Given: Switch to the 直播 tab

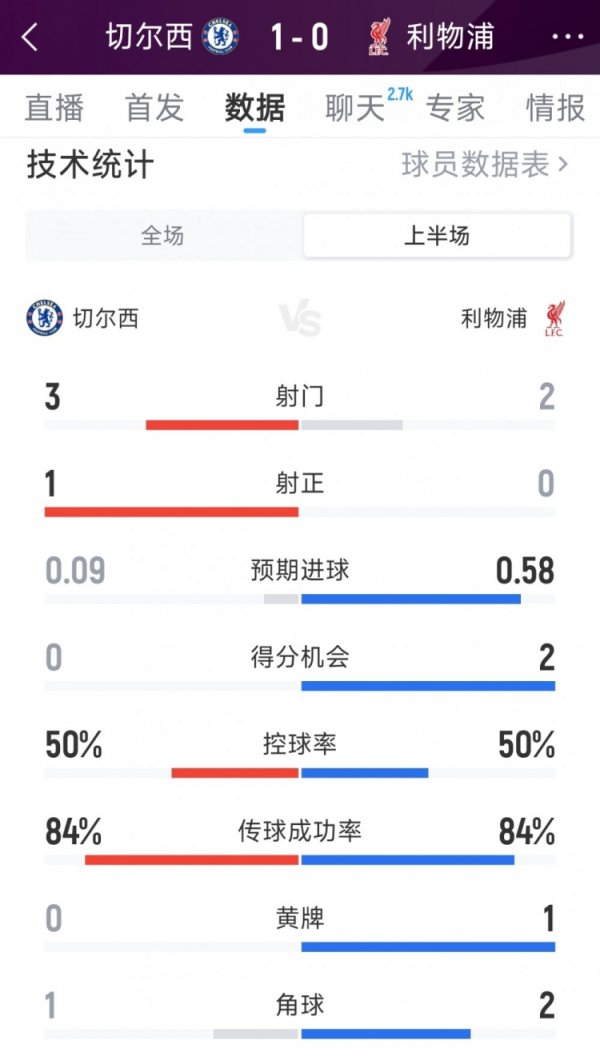Looking at the screenshot, I should [x=54, y=108].
